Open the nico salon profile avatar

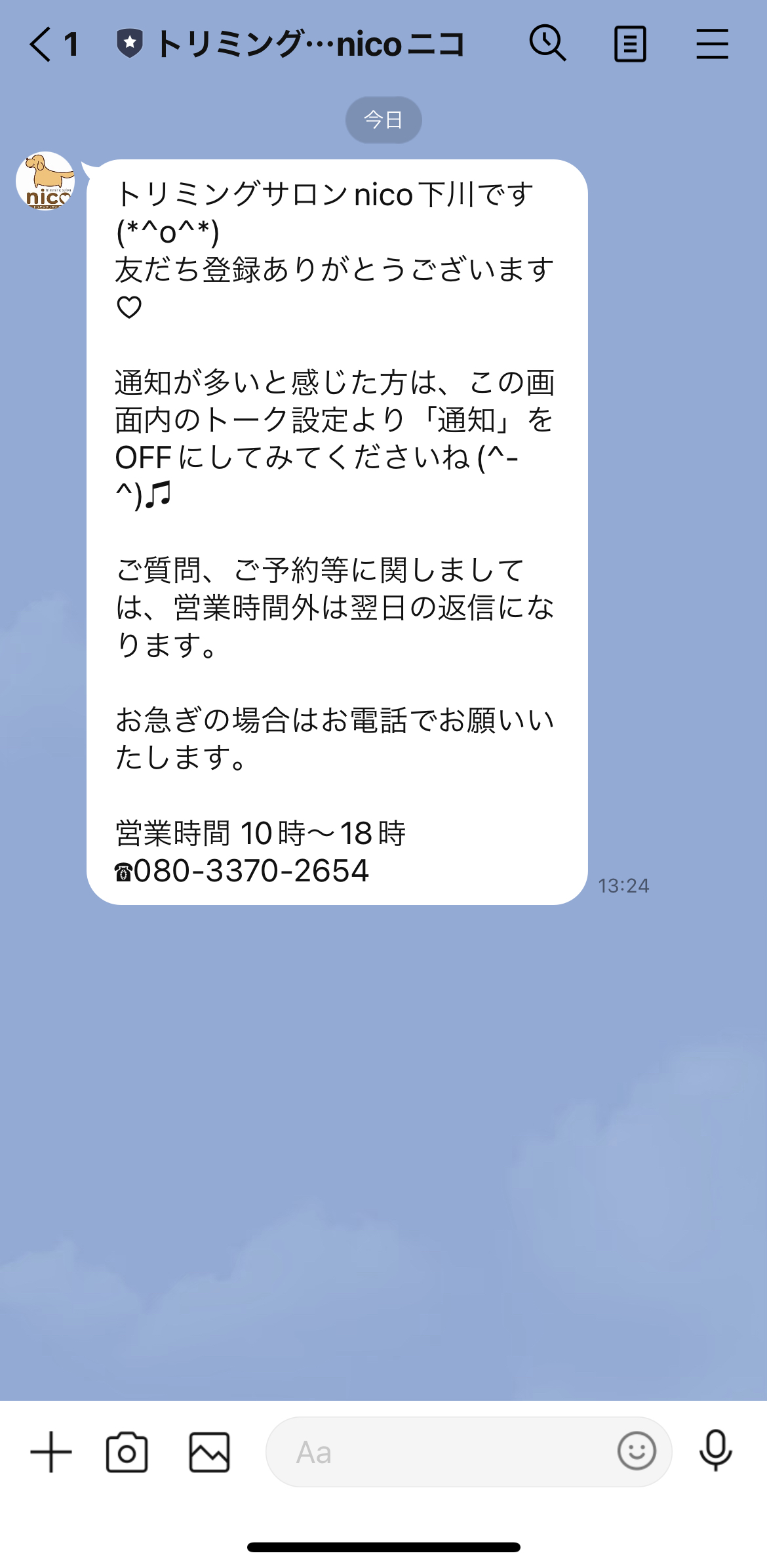[45, 182]
